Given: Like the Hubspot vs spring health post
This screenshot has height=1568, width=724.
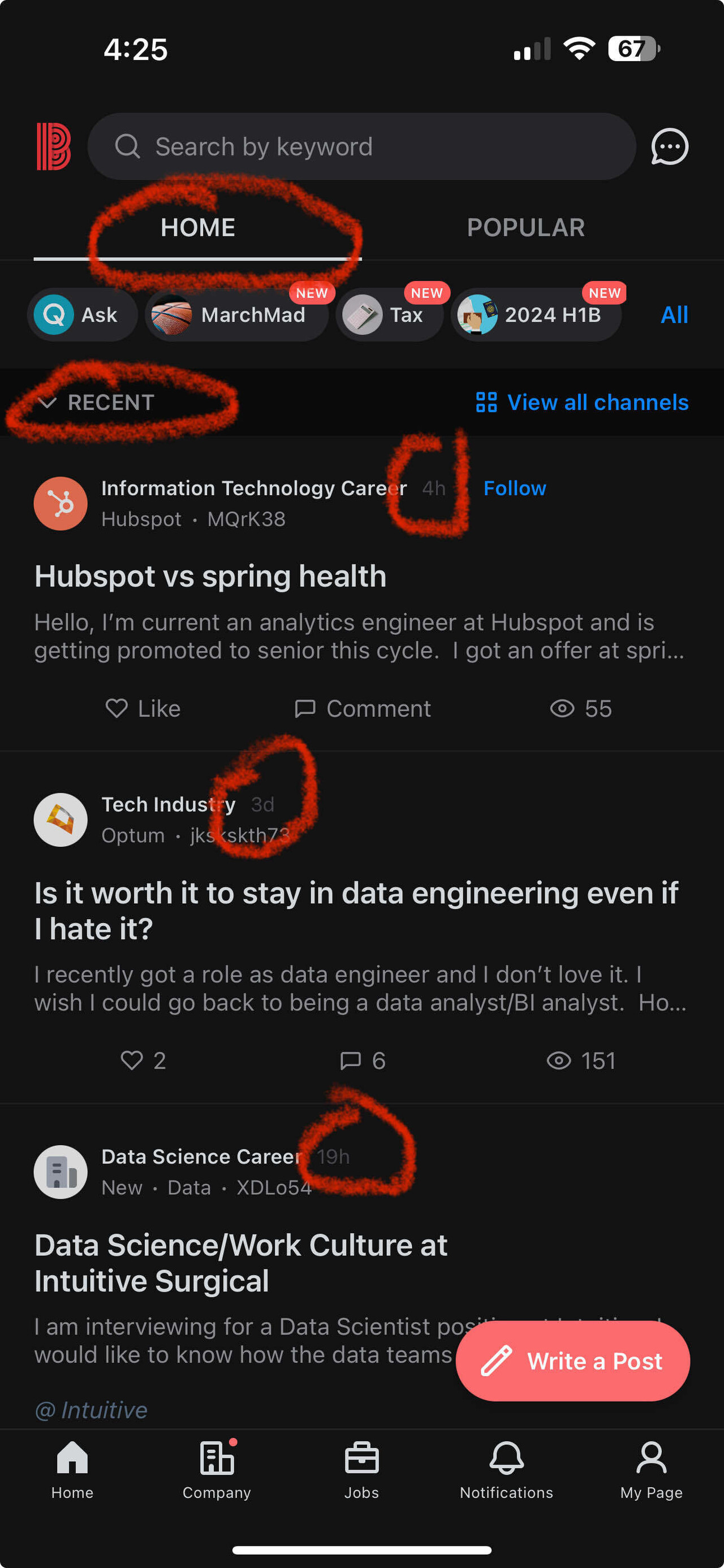Looking at the screenshot, I should click(144, 708).
